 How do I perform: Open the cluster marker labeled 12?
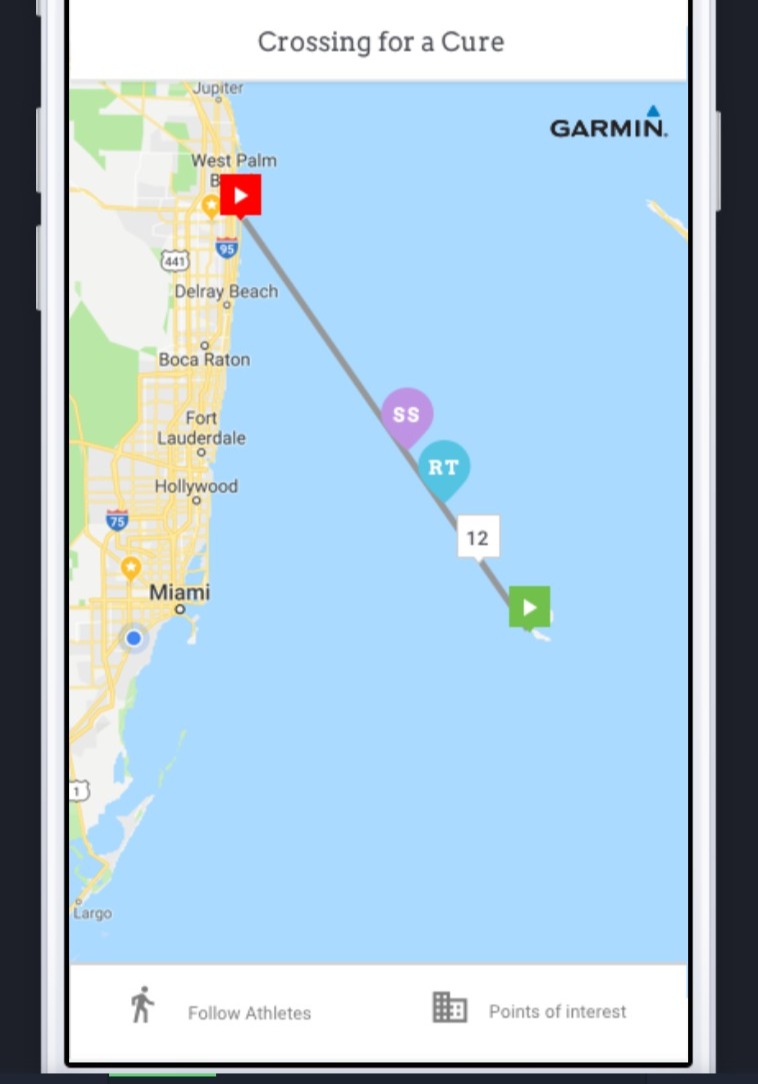(x=478, y=537)
